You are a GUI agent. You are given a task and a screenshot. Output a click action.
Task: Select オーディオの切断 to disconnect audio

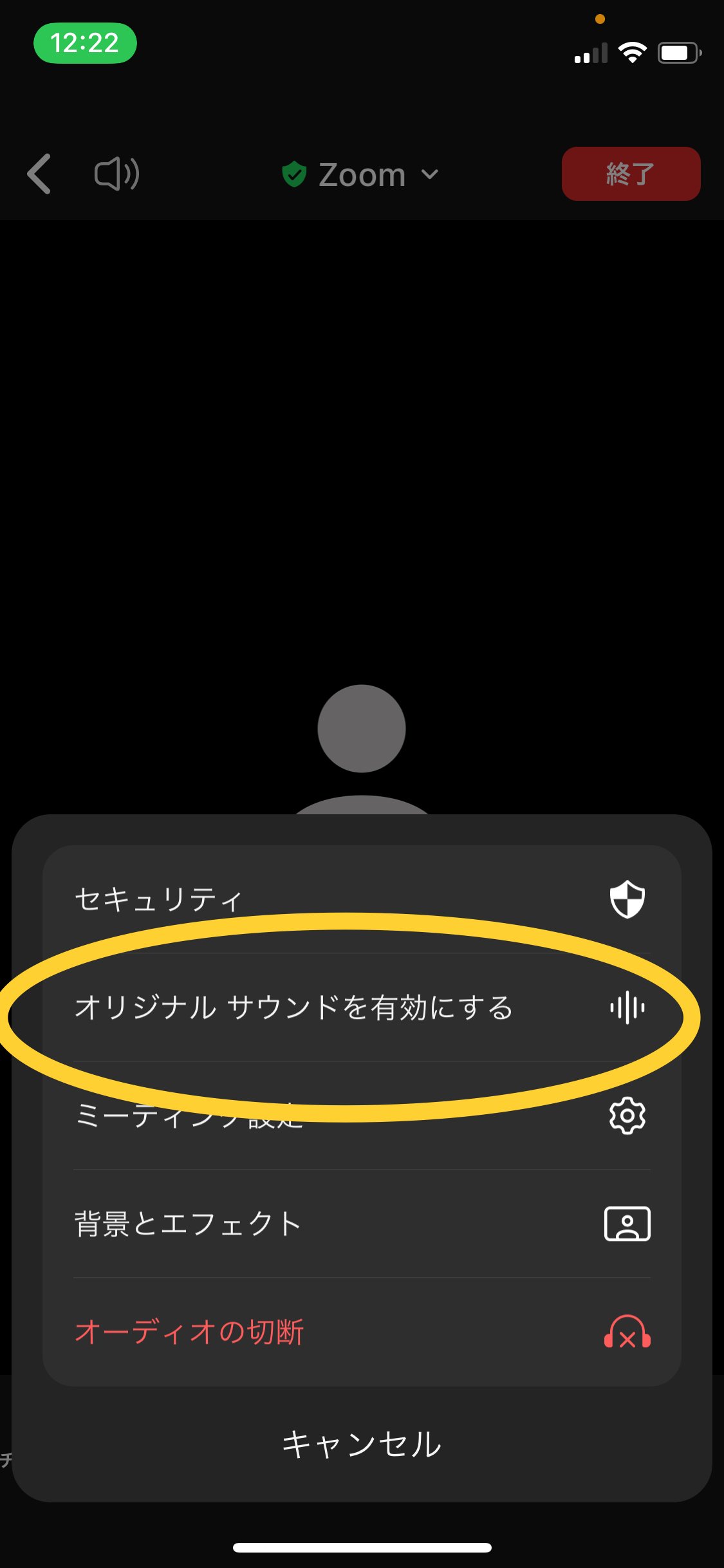362,1332
